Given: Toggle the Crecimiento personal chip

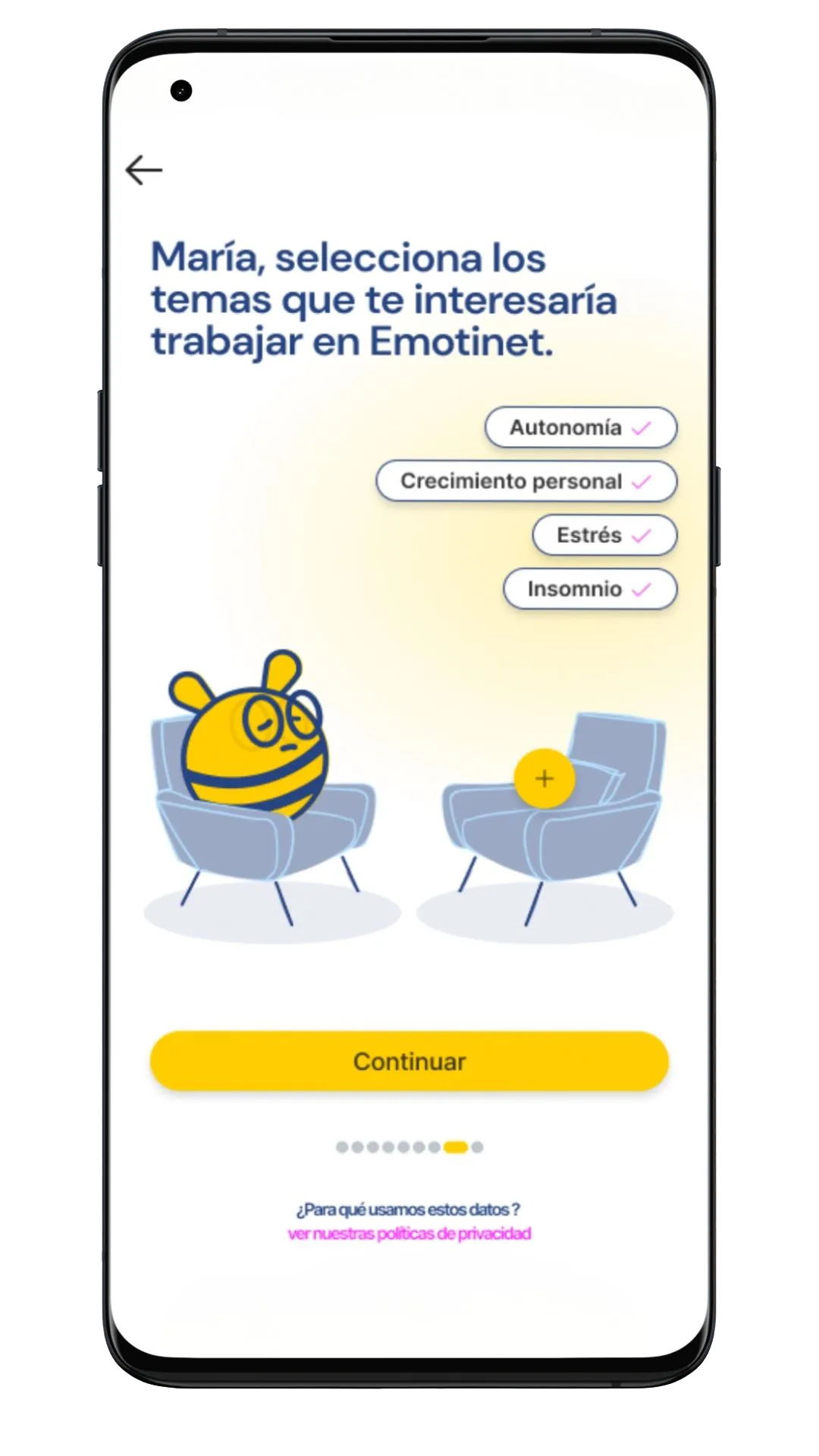Looking at the screenshot, I should [526, 482].
